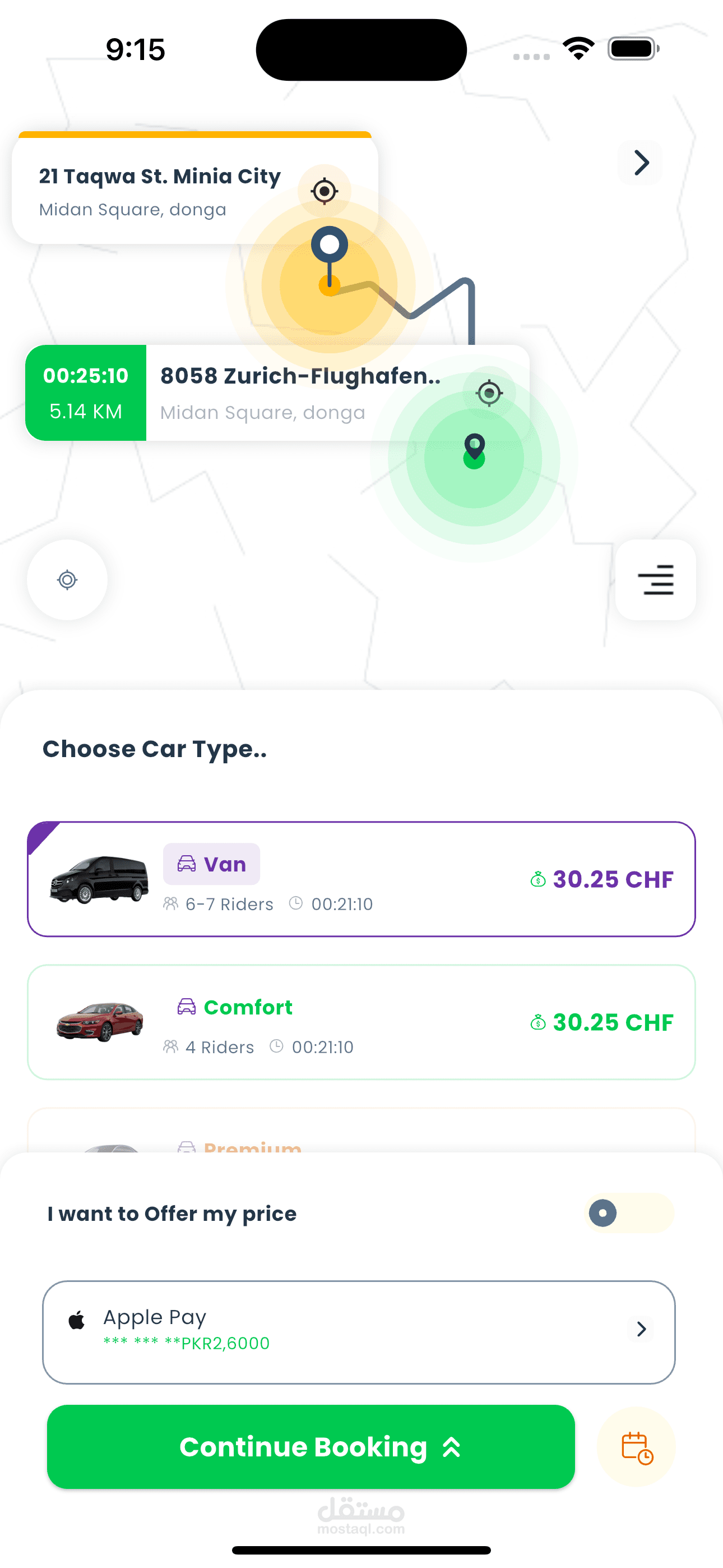Open map route options via the lines icon
Viewport: 723px width, 1568px height.
(x=655, y=580)
